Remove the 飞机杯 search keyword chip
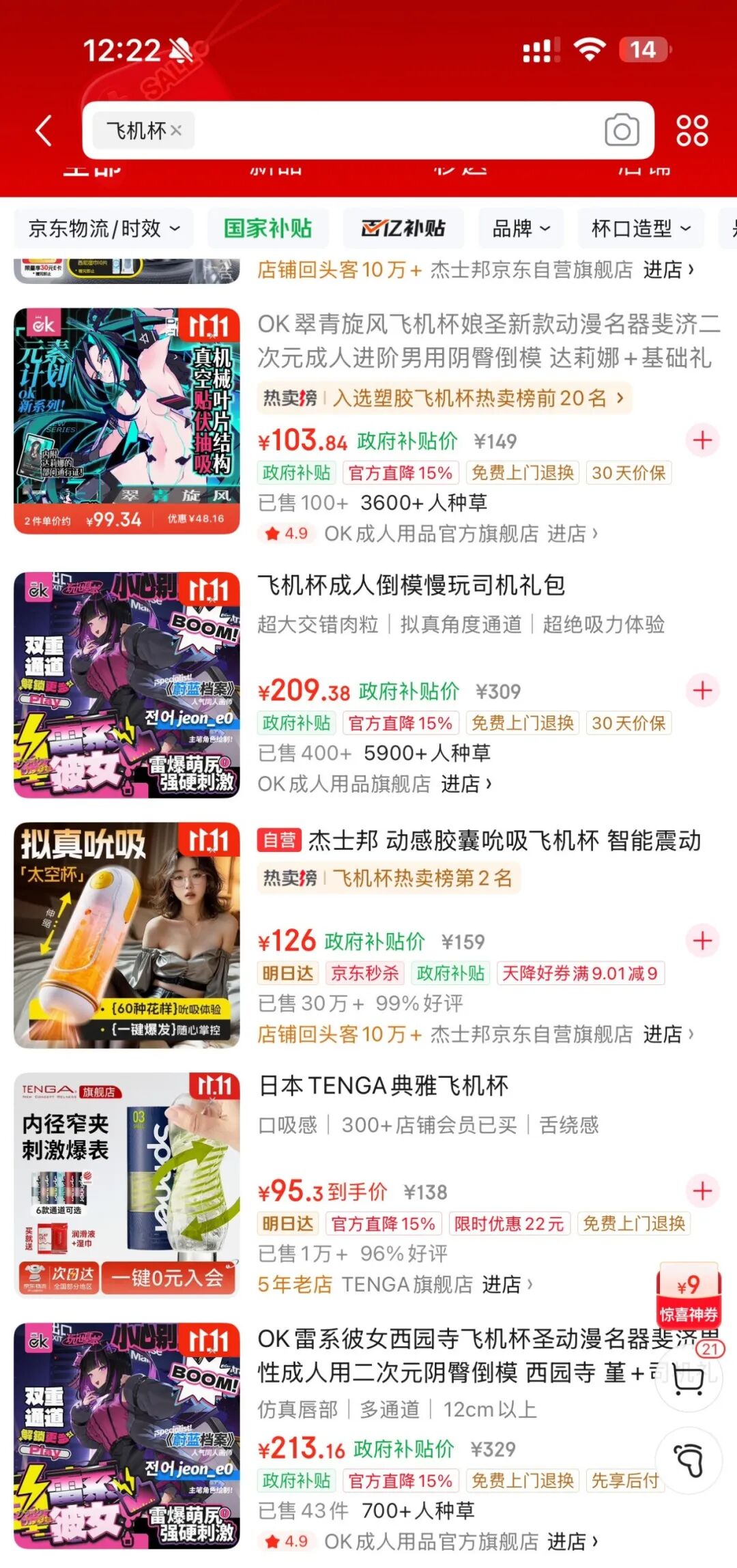 point(176,130)
